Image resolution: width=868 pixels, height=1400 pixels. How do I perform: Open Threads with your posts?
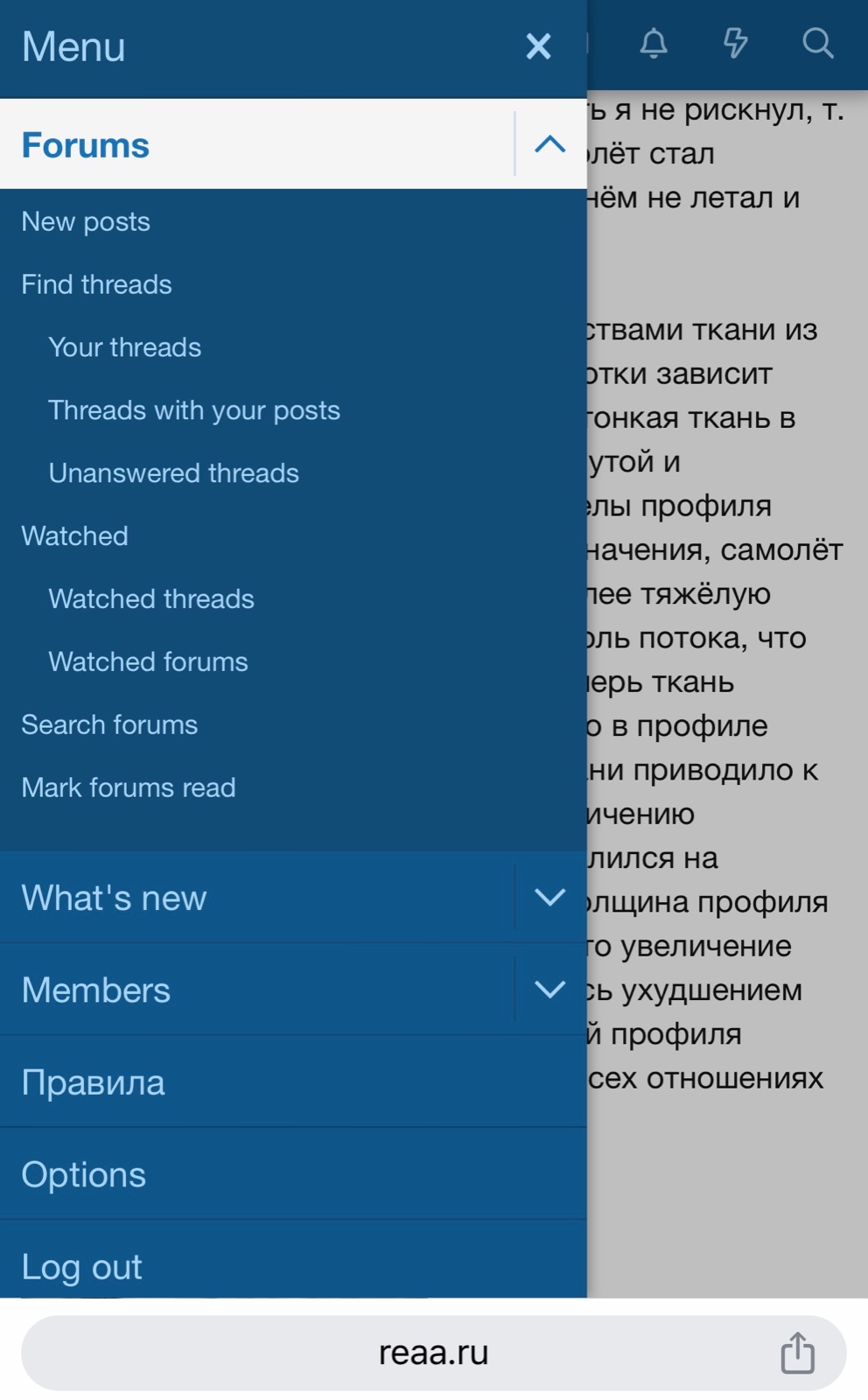[x=194, y=410]
